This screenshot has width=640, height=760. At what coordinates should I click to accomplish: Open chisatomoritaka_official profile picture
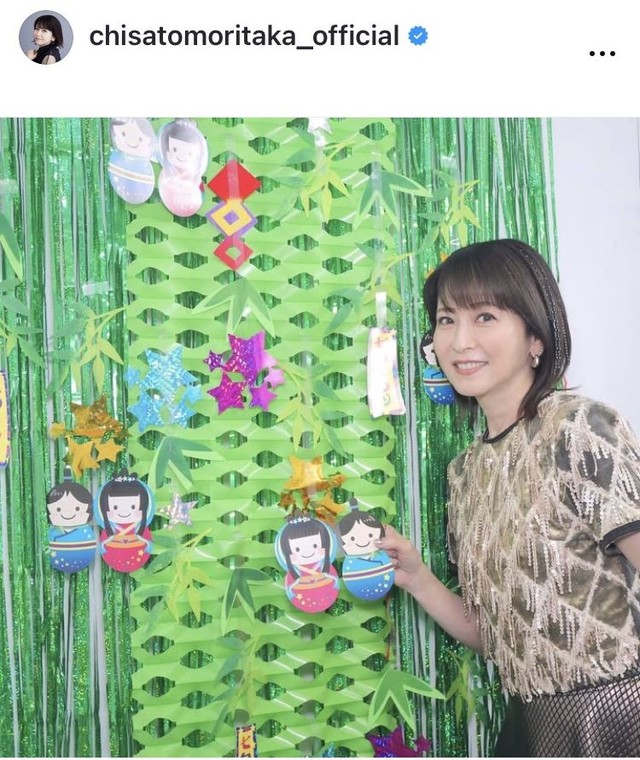46,38
